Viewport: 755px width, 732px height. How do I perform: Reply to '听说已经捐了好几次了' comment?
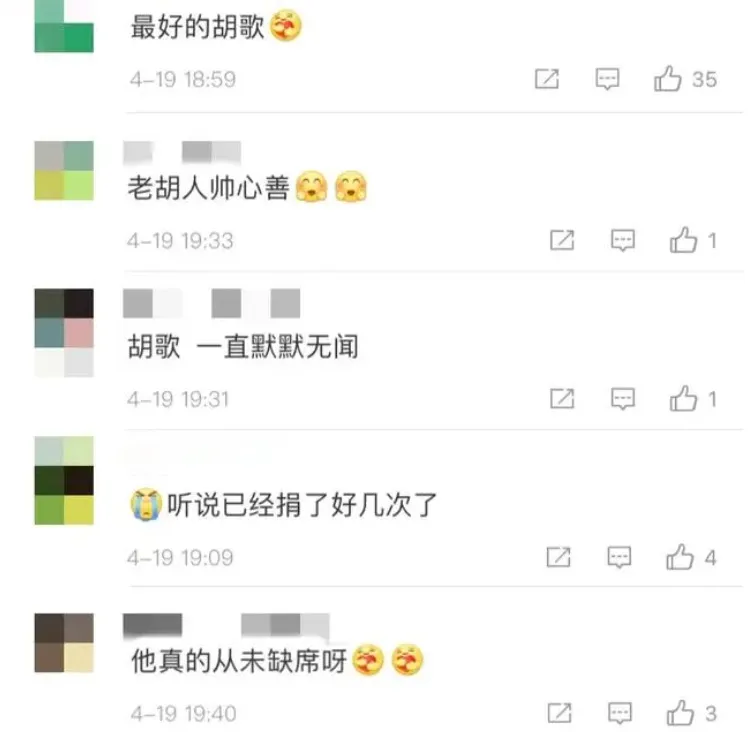(x=620, y=557)
